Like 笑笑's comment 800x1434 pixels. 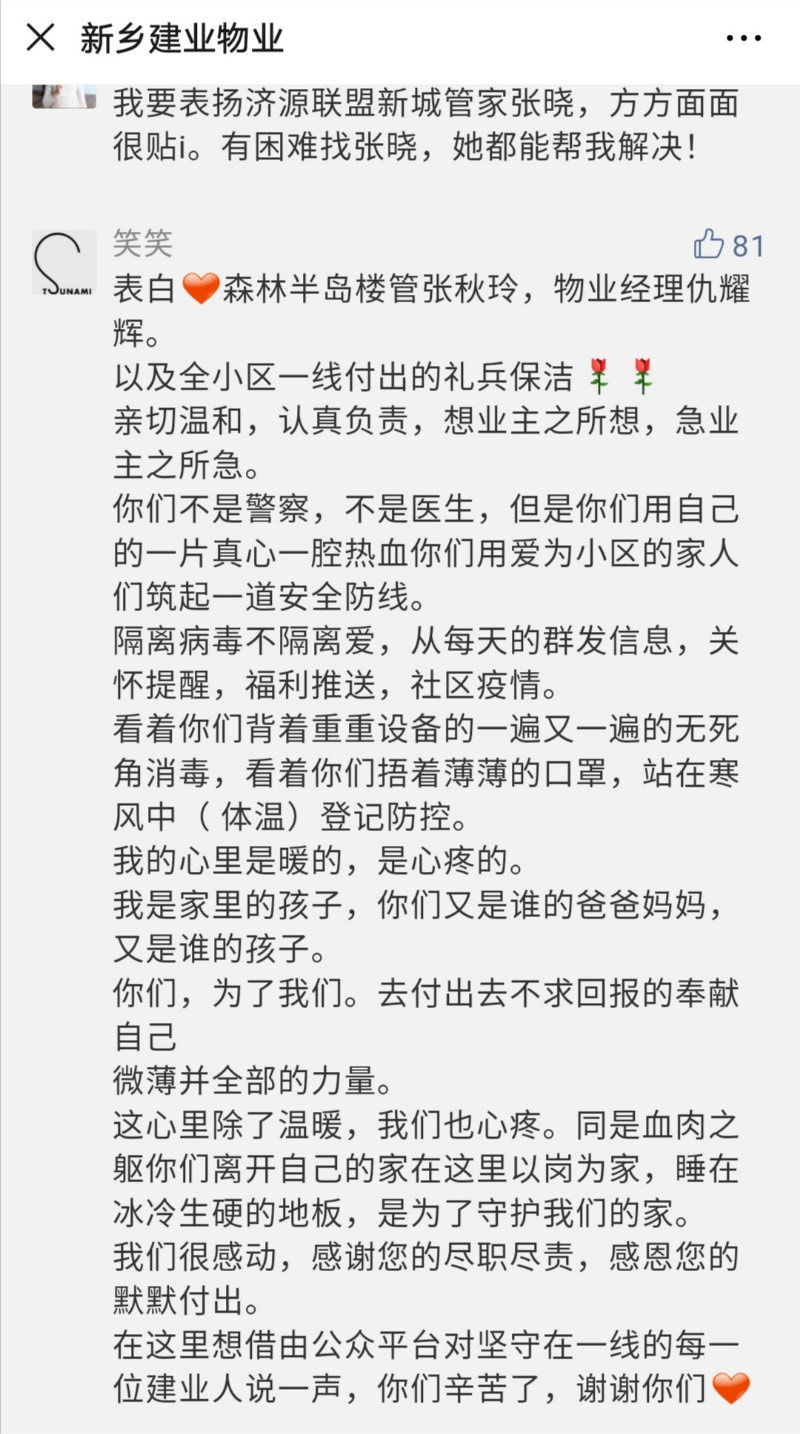tap(709, 244)
